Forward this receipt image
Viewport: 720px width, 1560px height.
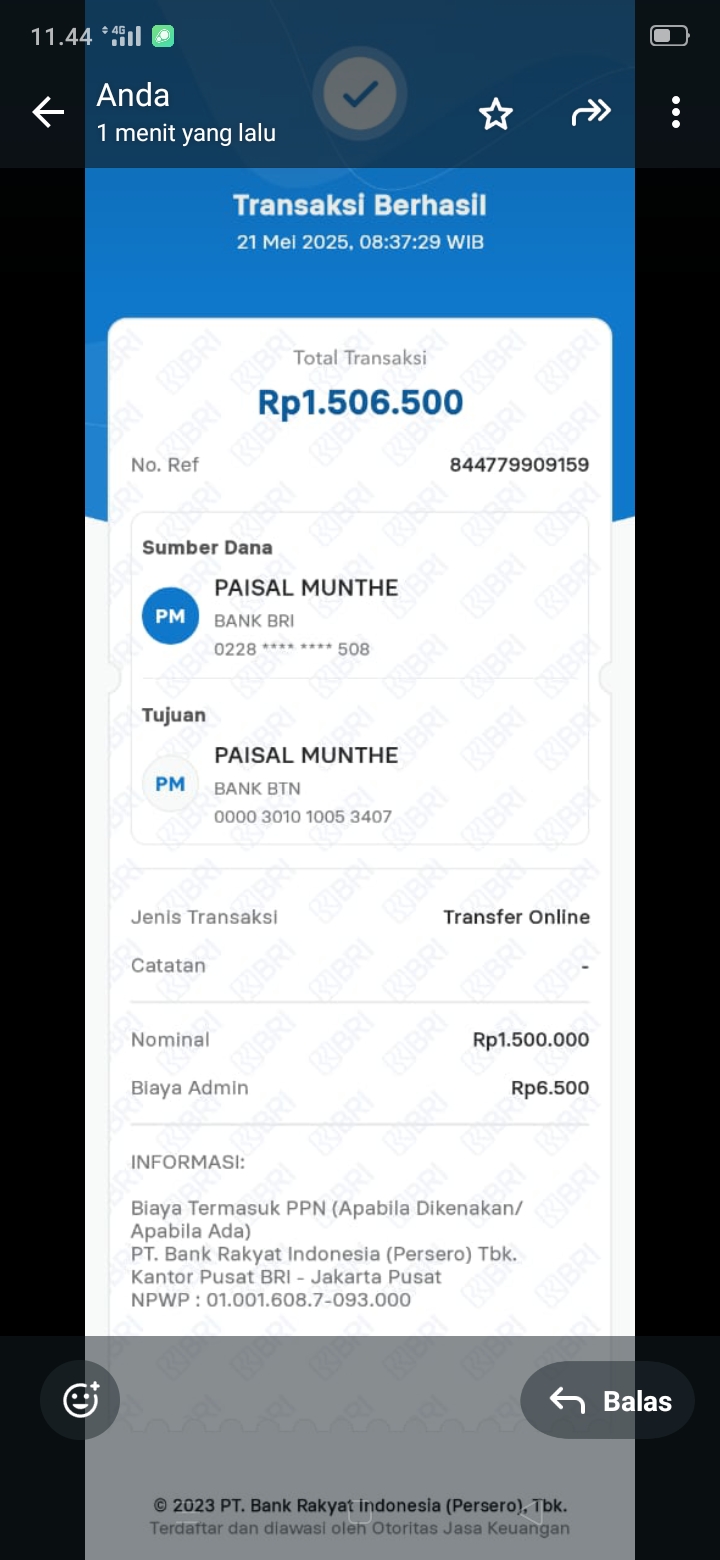[590, 113]
